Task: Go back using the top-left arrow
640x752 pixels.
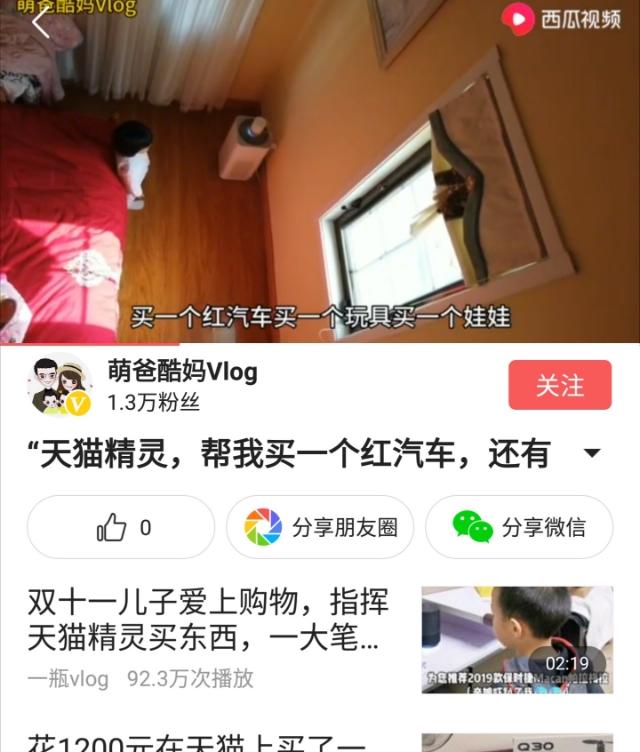Action: coord(40,22)
